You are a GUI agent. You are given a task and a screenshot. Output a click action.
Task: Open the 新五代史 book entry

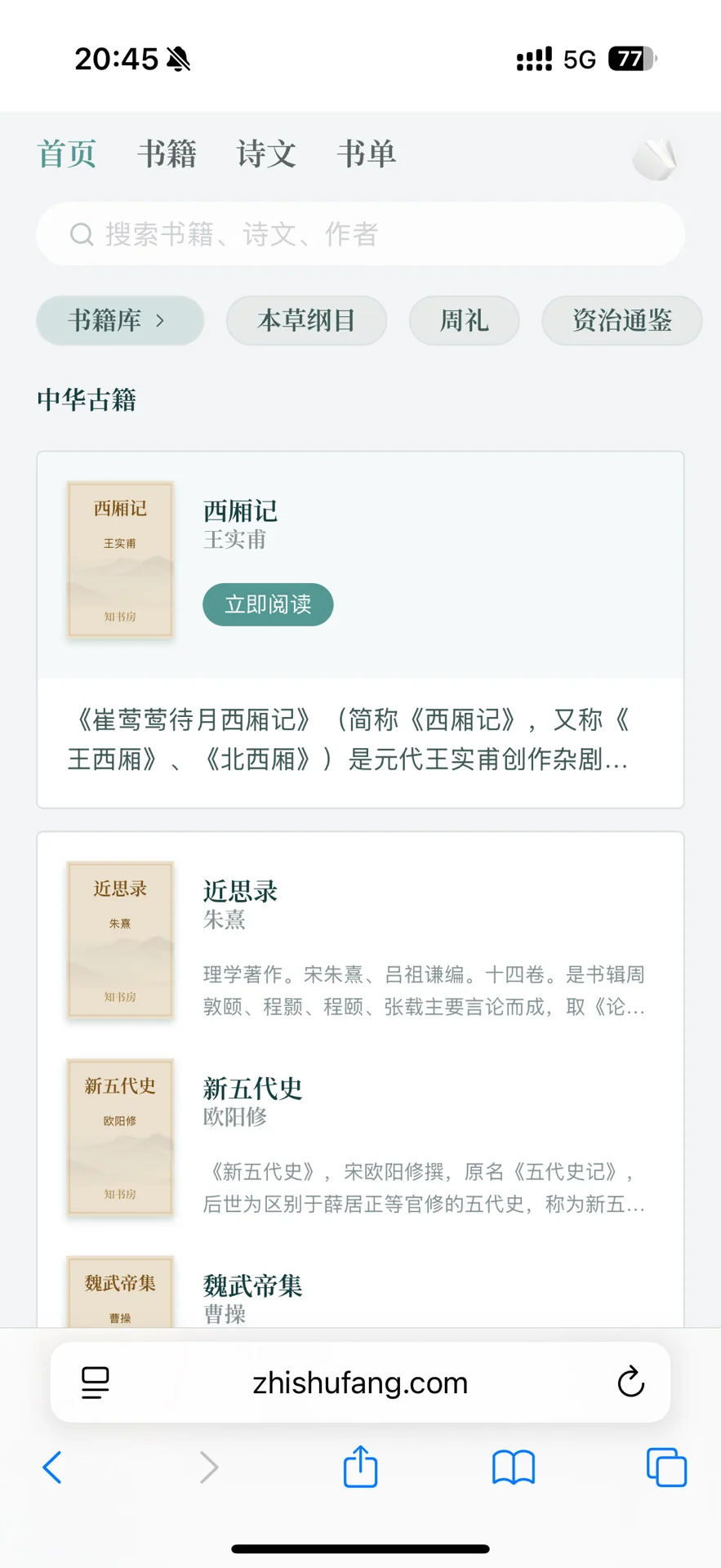[x=360, y=1138]
